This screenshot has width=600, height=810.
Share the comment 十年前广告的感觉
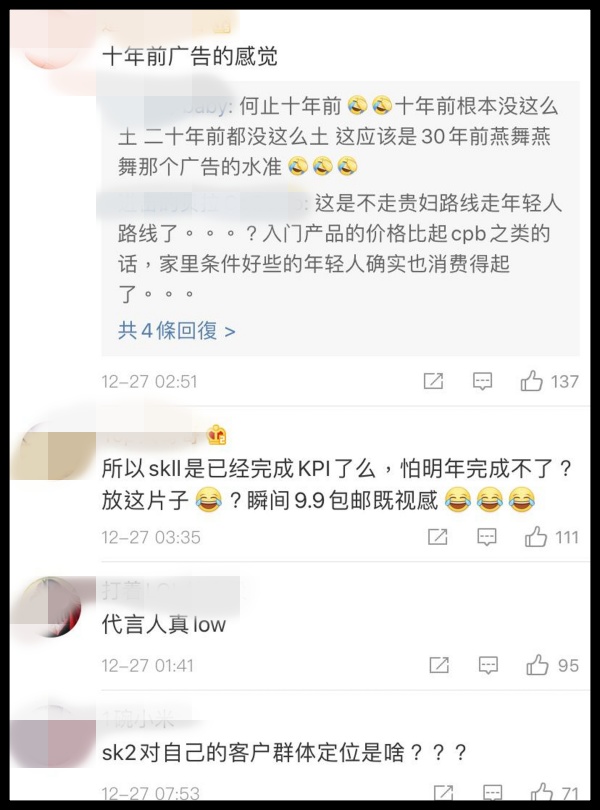(434, 381)
